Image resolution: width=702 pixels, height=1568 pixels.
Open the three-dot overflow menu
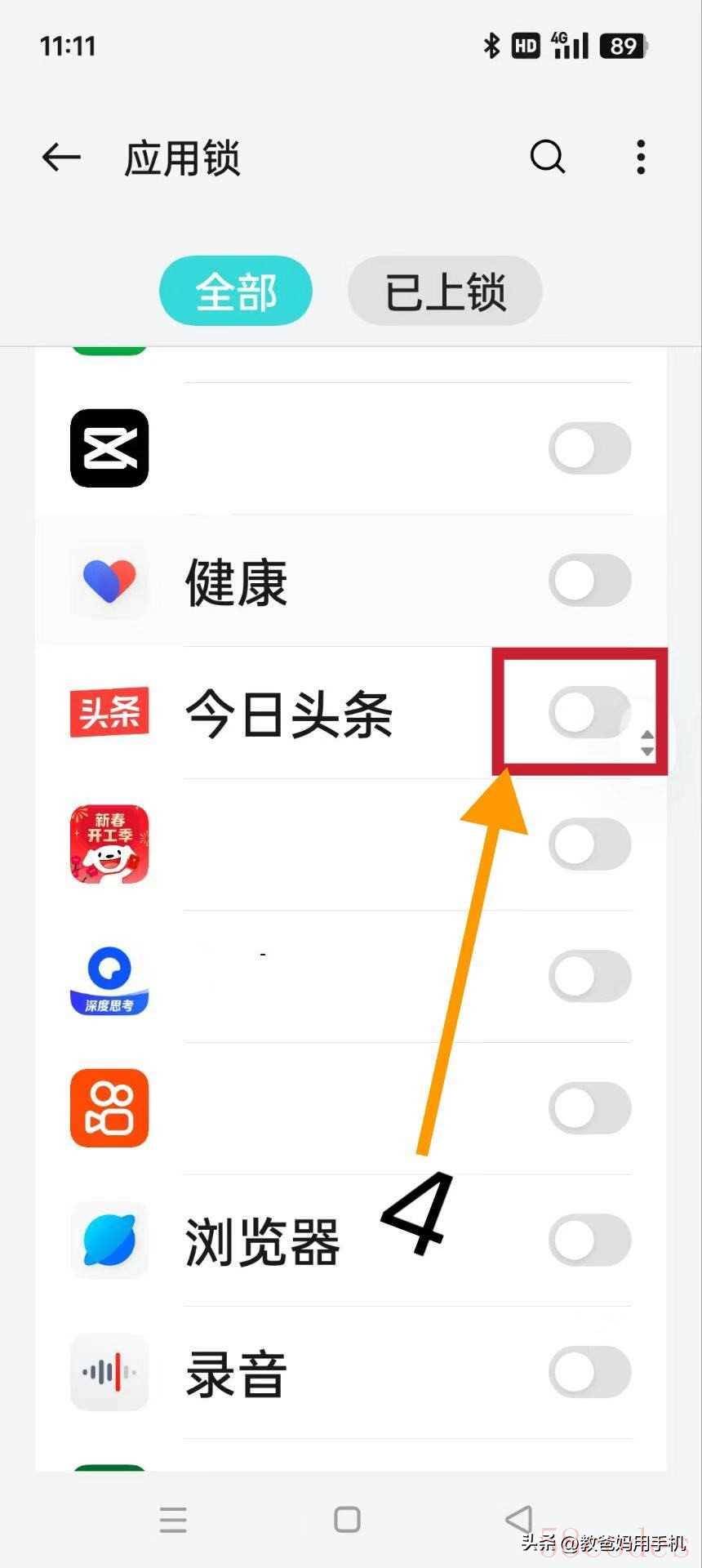click(x=641, y=157)
